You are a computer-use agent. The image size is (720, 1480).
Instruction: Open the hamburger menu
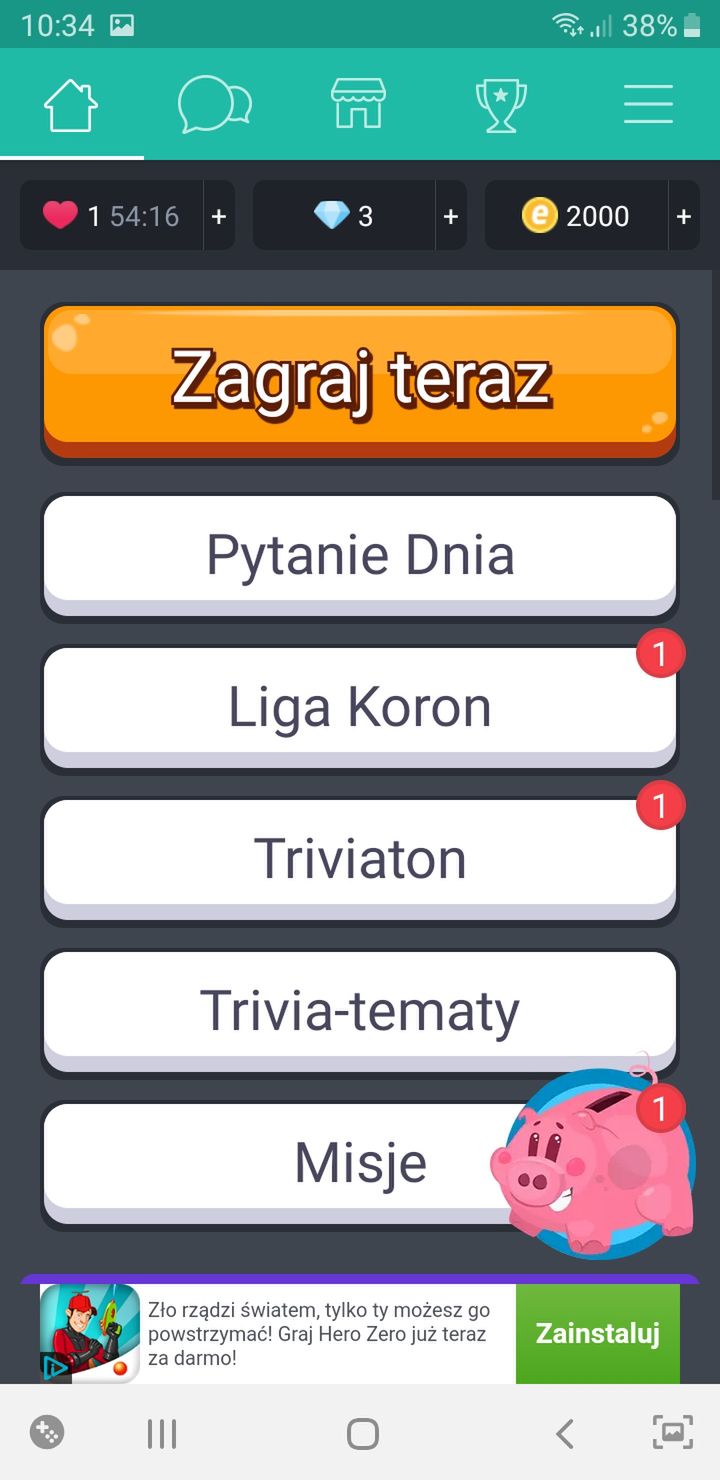coord(648,104)
